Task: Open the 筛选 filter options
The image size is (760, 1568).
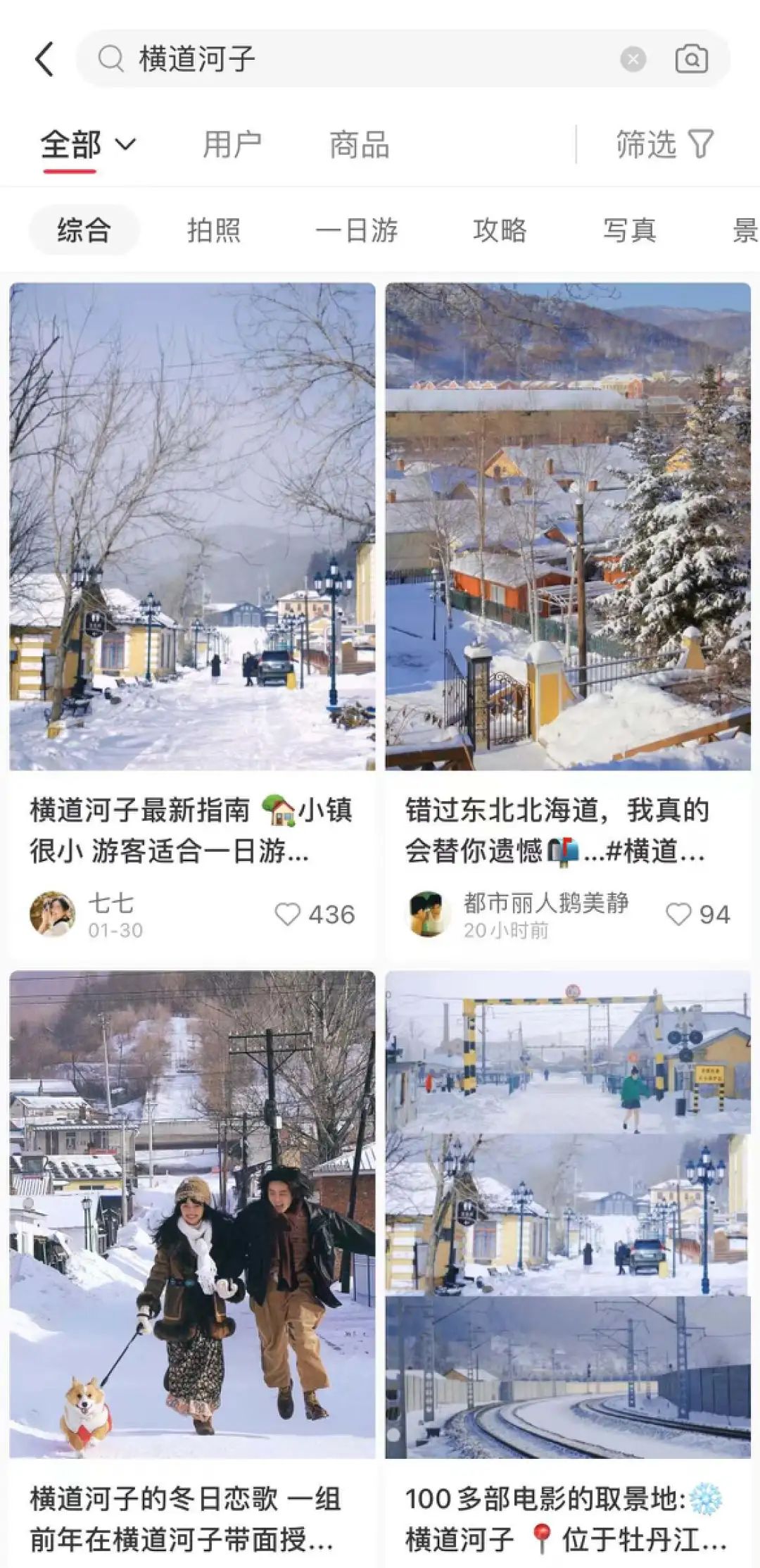Action: [x=664, y=145]
